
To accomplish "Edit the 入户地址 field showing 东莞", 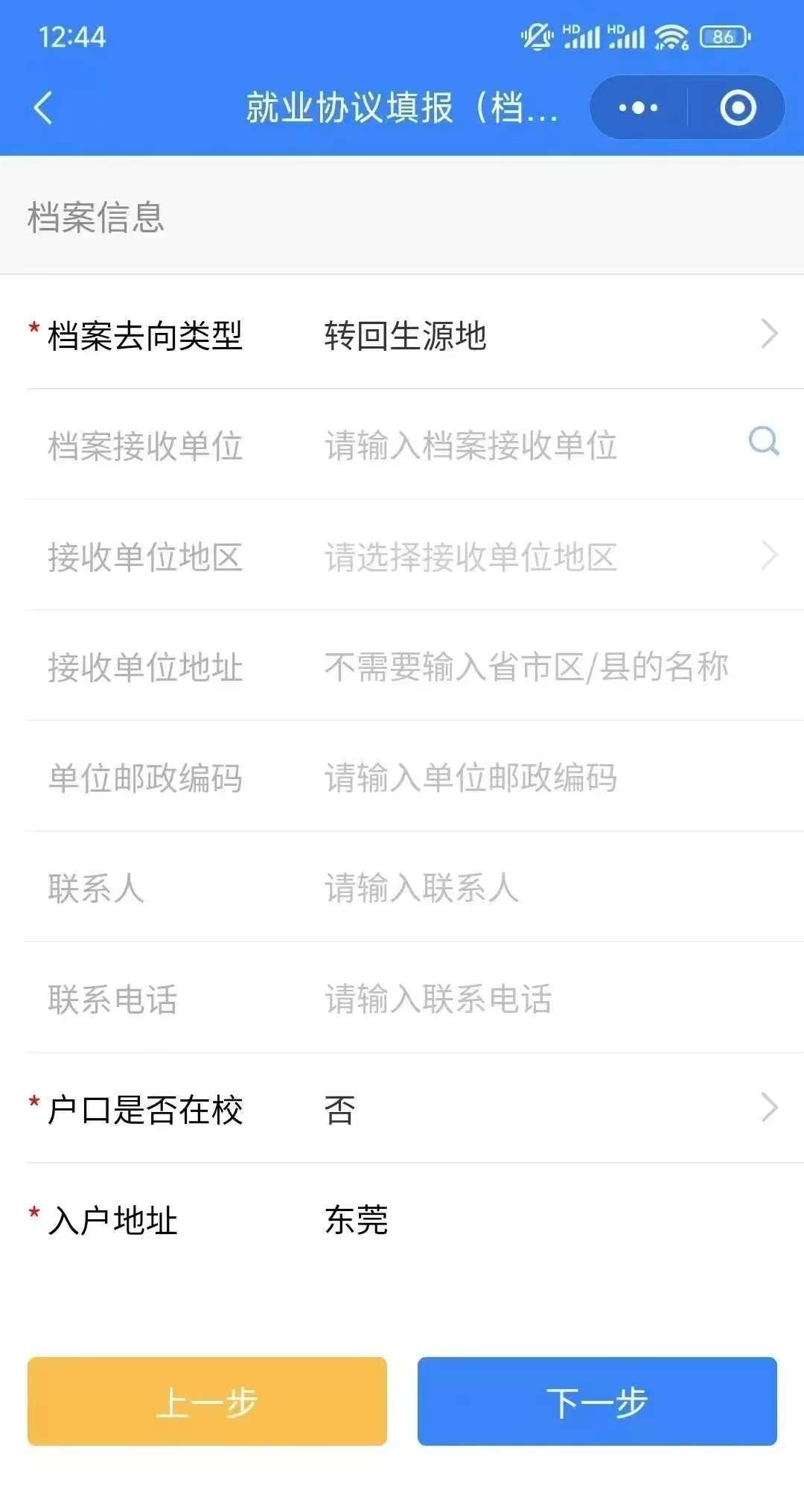I will click(521, 1220).
